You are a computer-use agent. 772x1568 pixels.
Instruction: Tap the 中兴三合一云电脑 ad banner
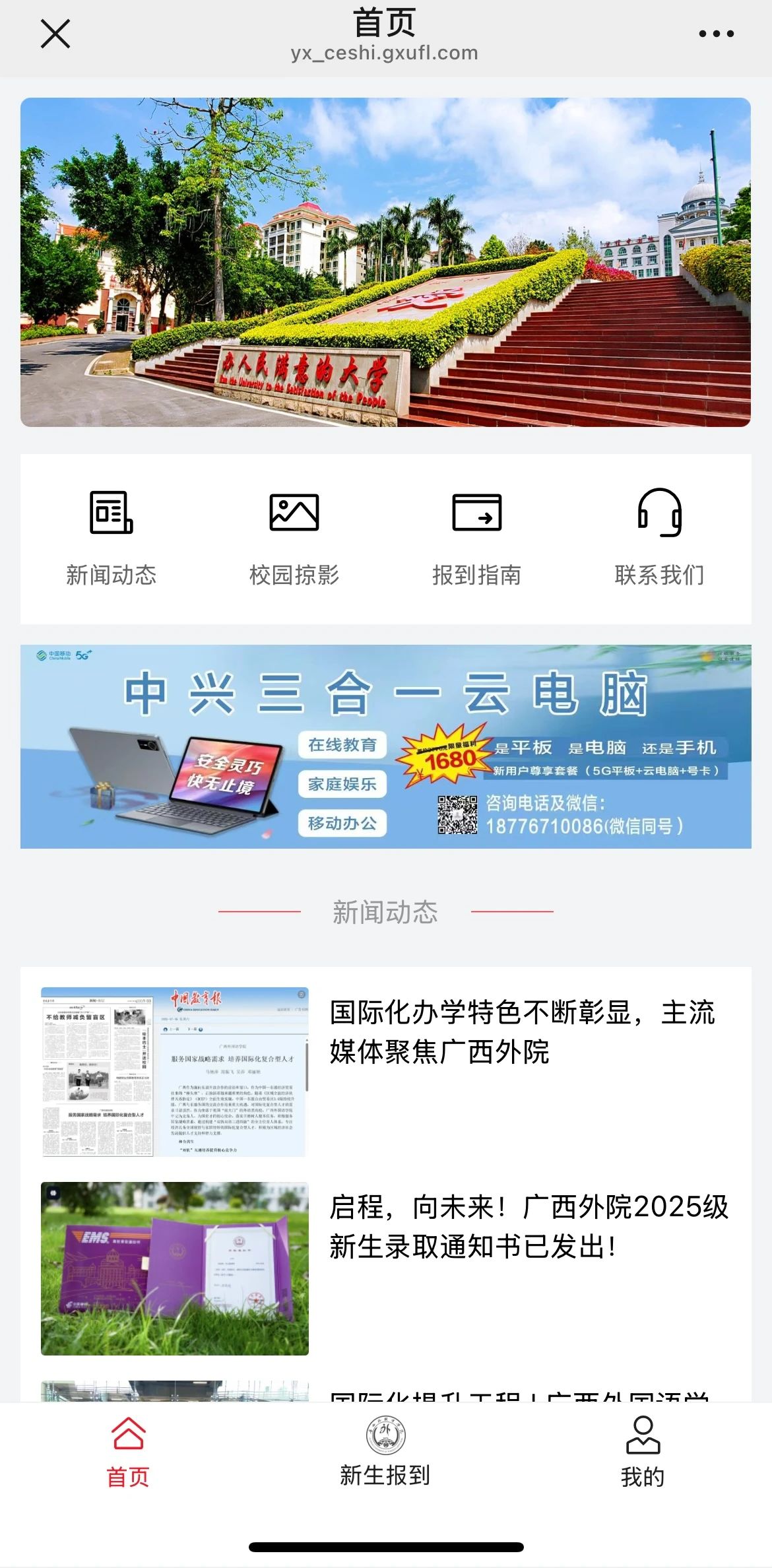(385, 746)
